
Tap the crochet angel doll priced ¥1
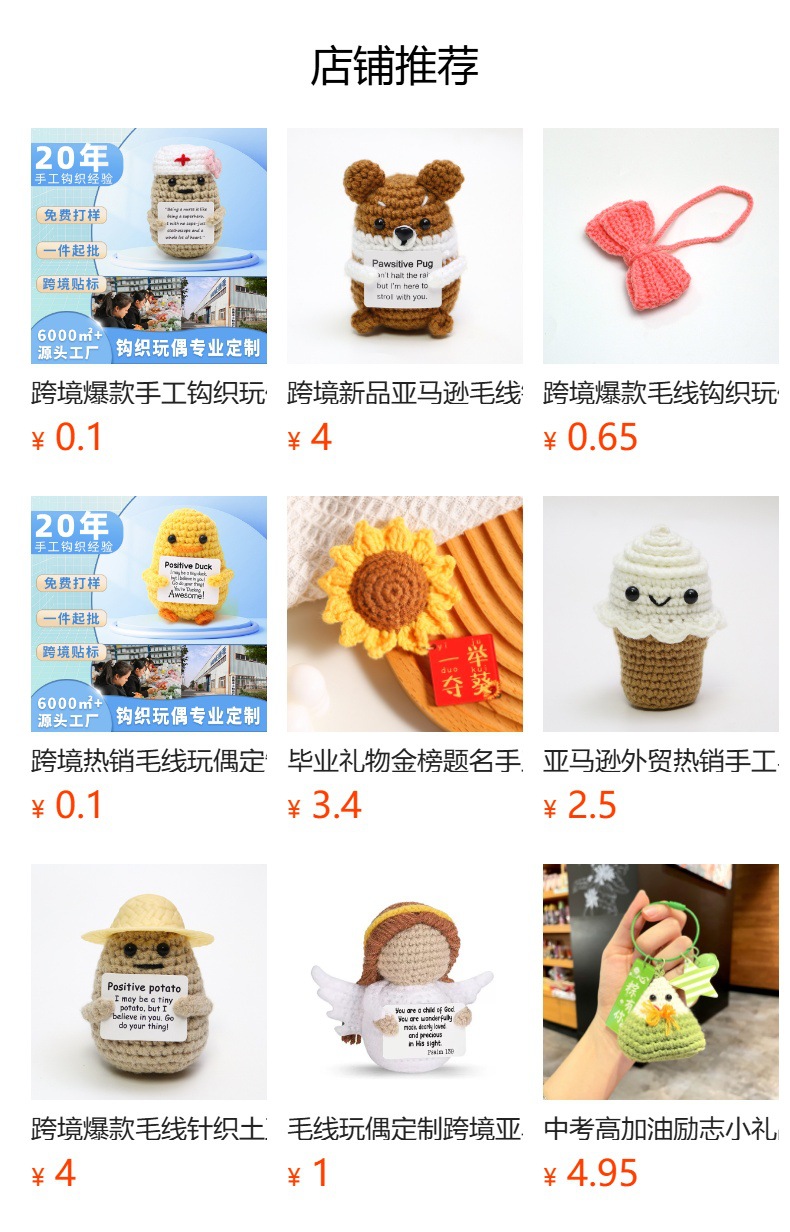click(404, 982)
